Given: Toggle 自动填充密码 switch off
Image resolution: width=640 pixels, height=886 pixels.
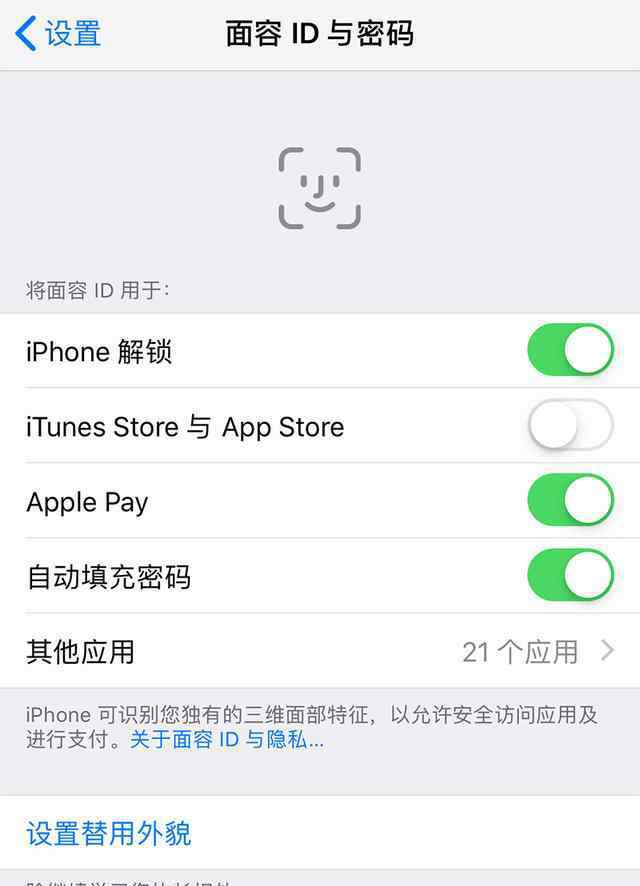Looking at the screenshot, I should 569,575.
